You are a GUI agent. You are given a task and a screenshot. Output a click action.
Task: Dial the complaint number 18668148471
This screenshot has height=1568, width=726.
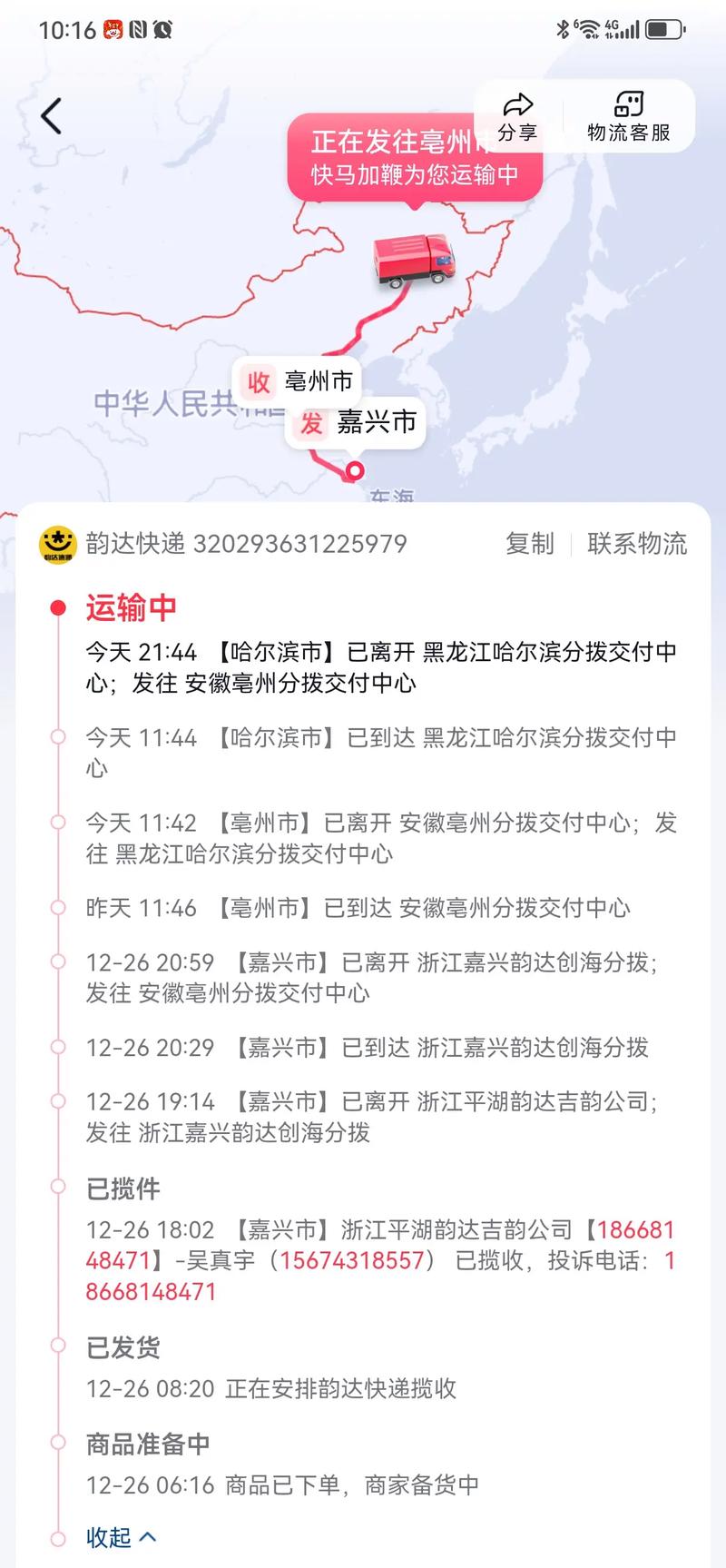(x=151, y=1291)
